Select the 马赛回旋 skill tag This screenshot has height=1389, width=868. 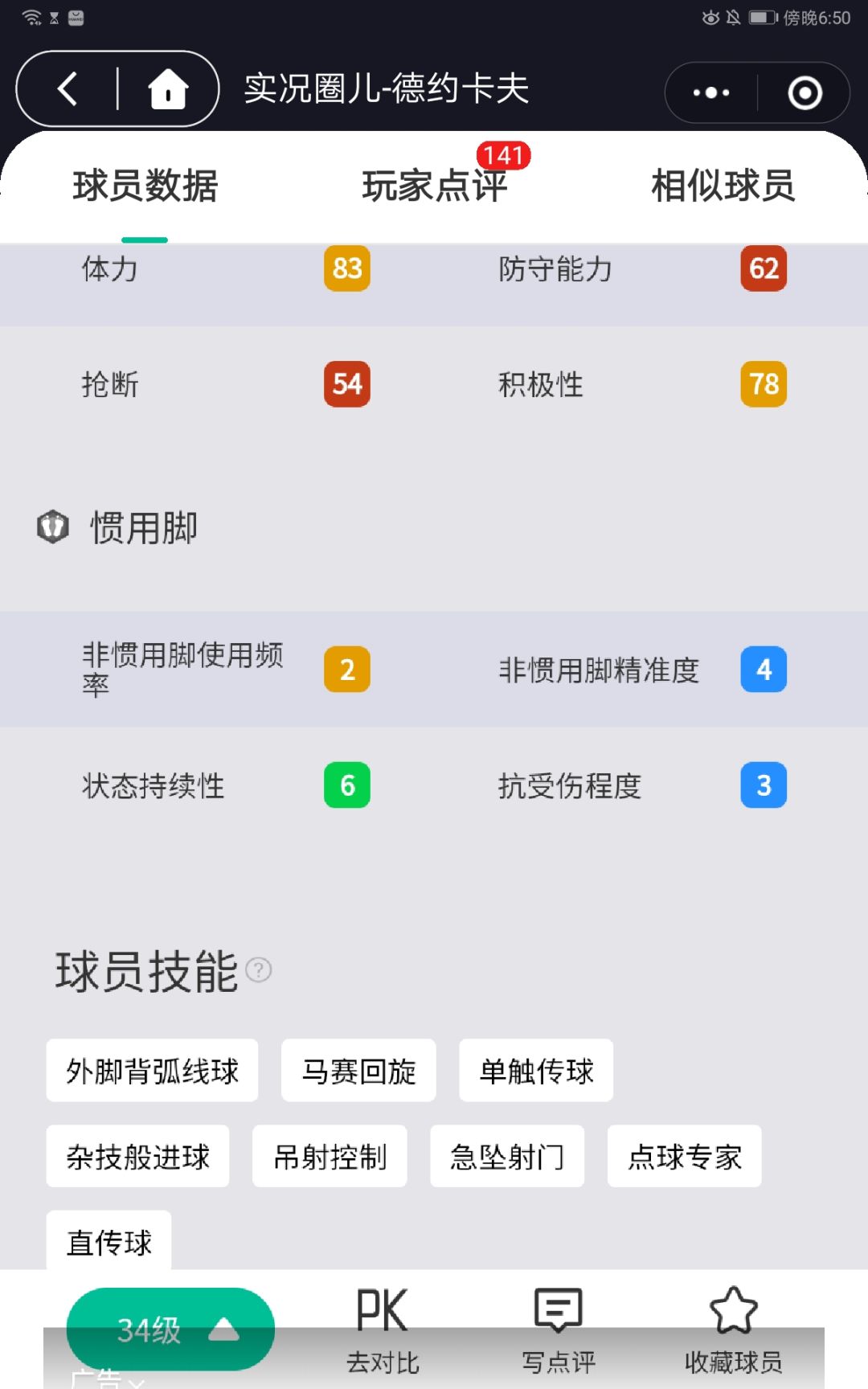[358, 1071]
